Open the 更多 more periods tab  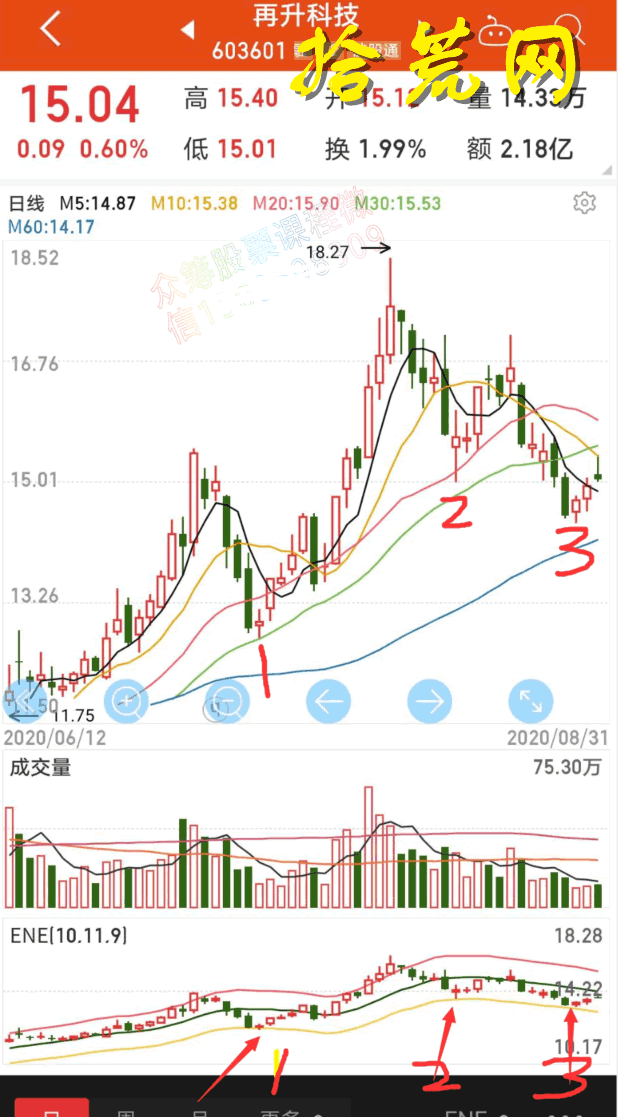click(x=285, y=1110)
